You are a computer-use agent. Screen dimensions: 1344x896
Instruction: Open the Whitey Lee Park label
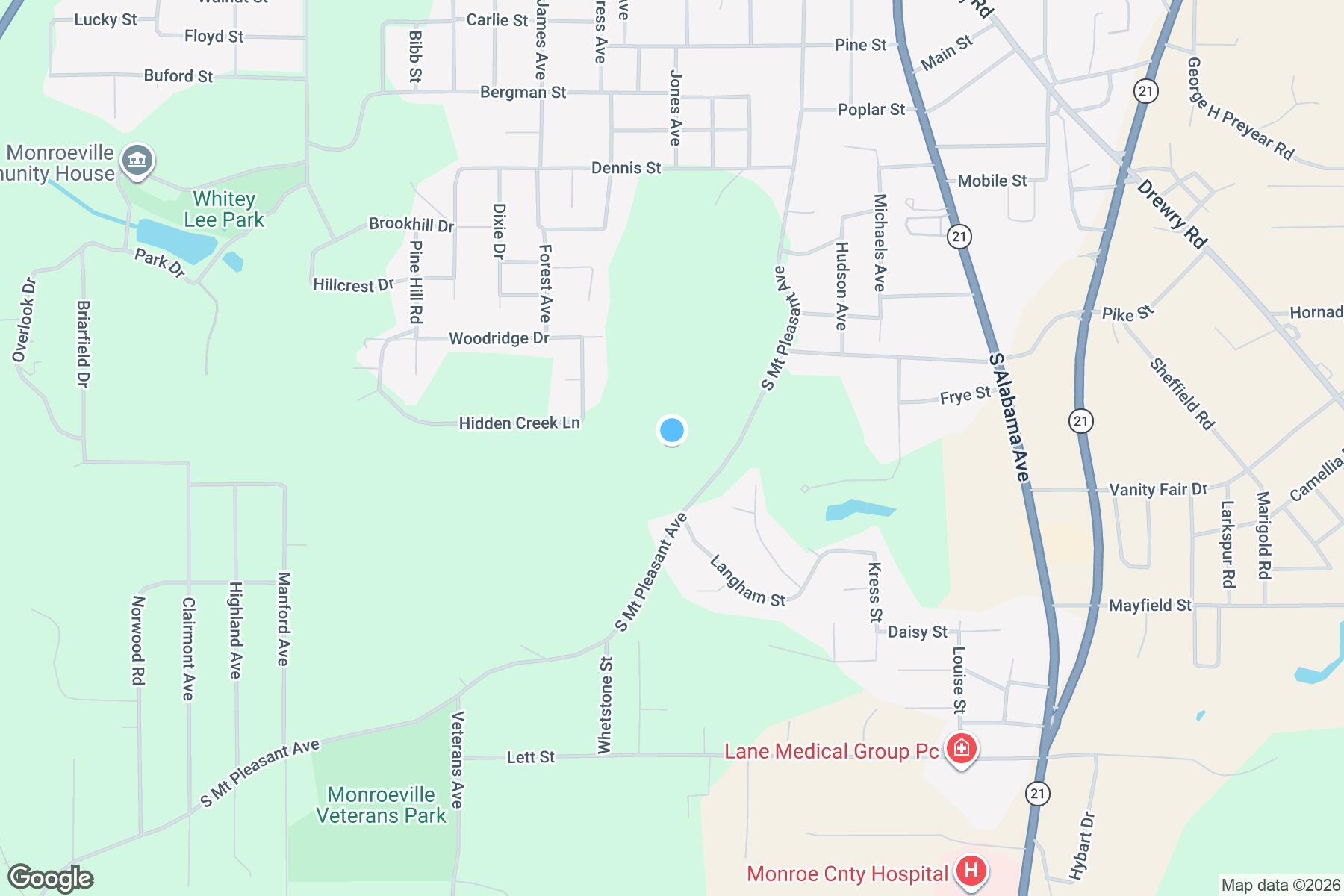click(224, 210)
